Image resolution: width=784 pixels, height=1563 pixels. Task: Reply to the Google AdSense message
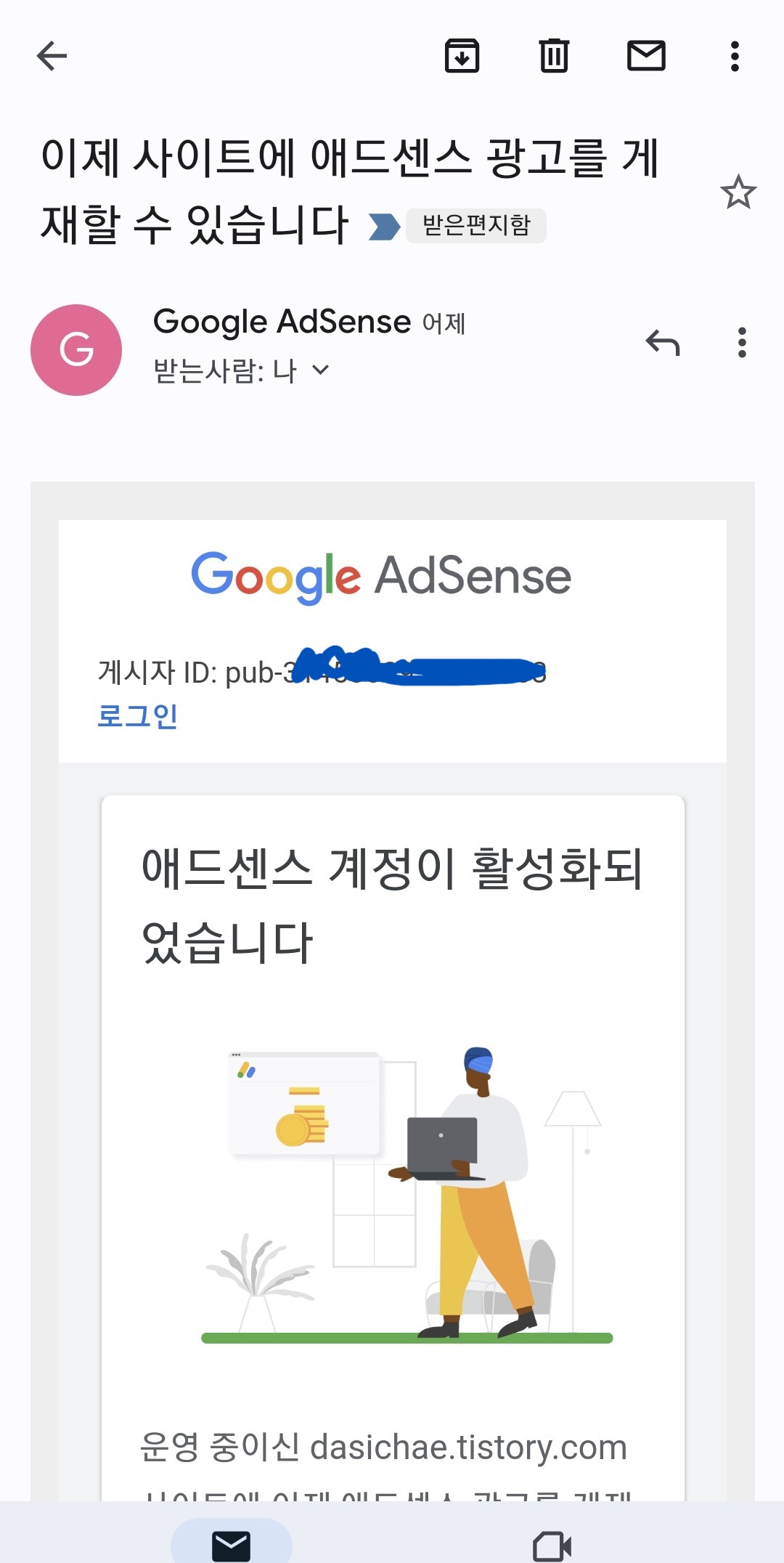tap(663, 345)
